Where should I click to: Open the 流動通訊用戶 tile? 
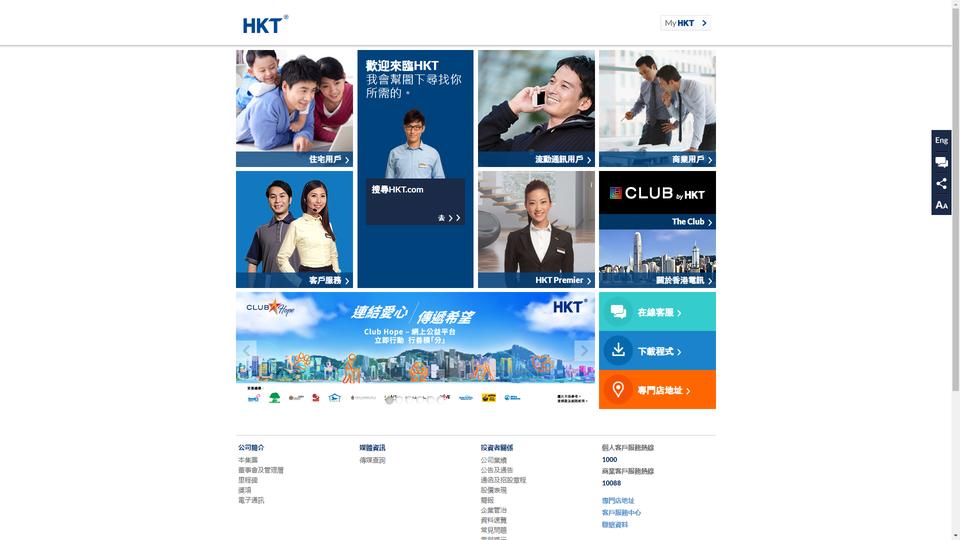(x=536, y=108)
